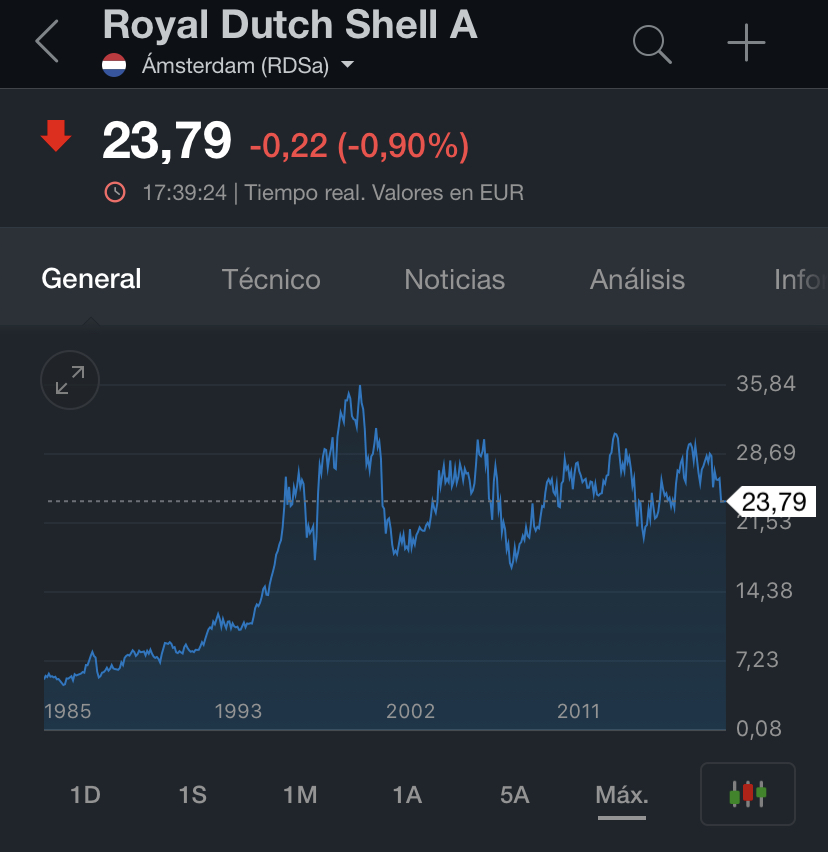This screenshot has width=828, height=852.
Task: Switch to the Noticias tab
Action: (454, 279)
